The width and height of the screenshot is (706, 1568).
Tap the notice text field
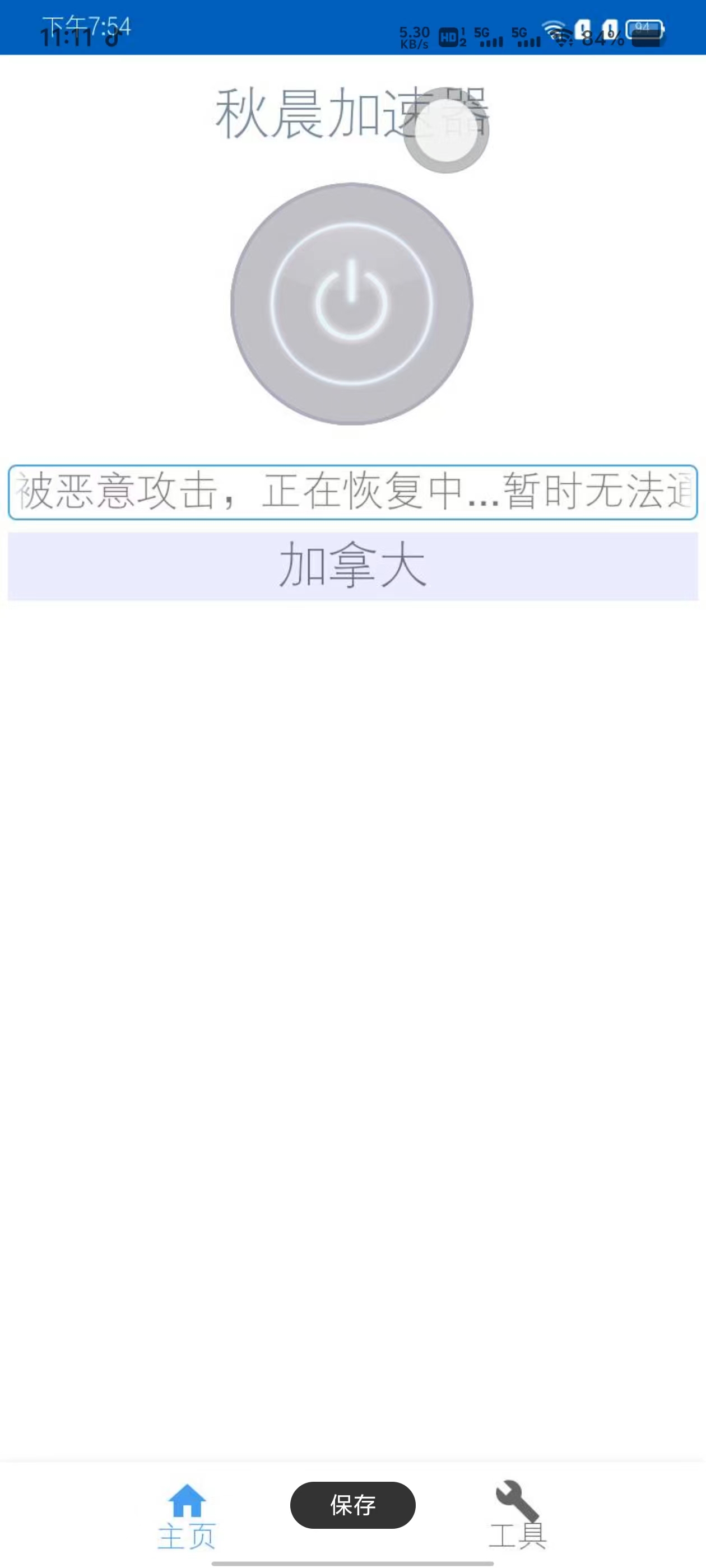[352, 492]
